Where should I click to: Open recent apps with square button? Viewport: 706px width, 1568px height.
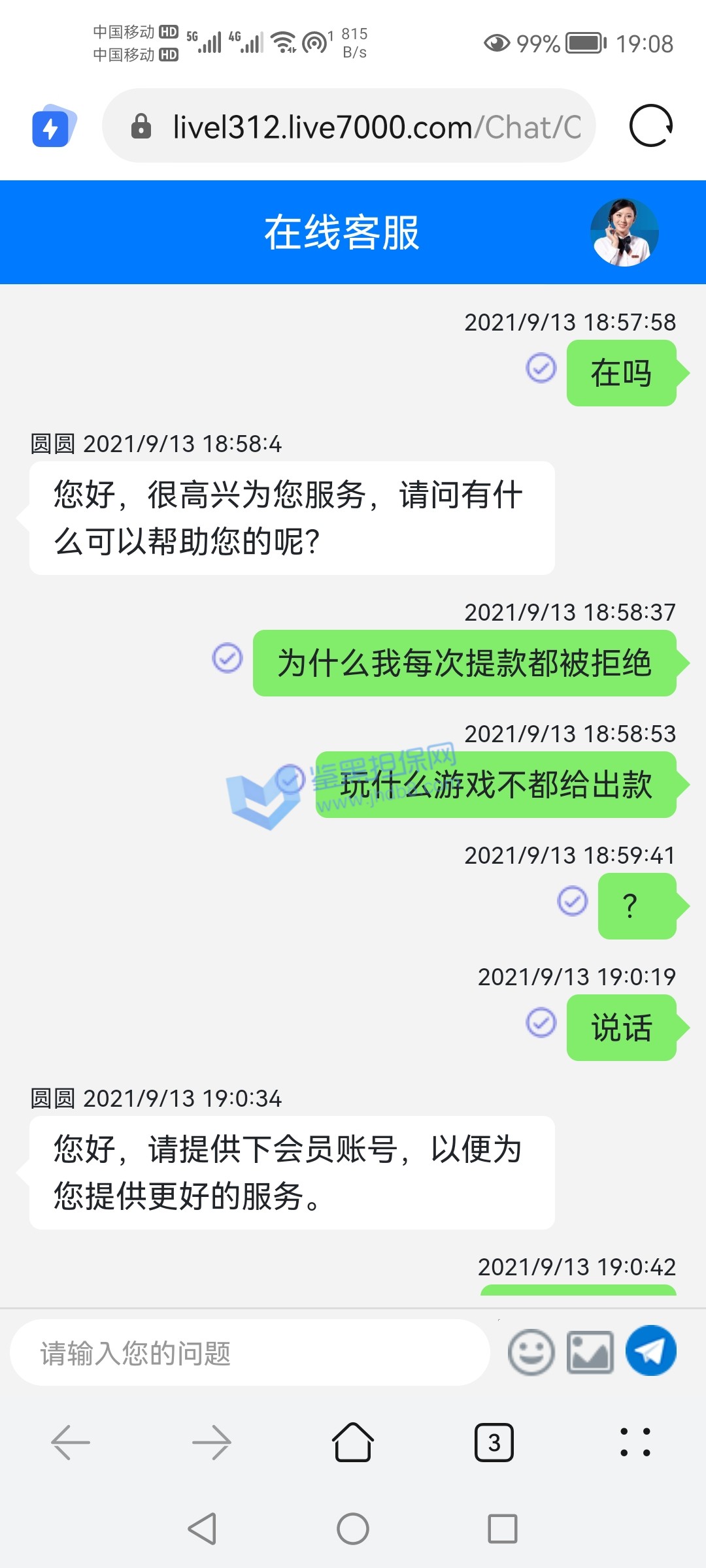[502, 1529]
